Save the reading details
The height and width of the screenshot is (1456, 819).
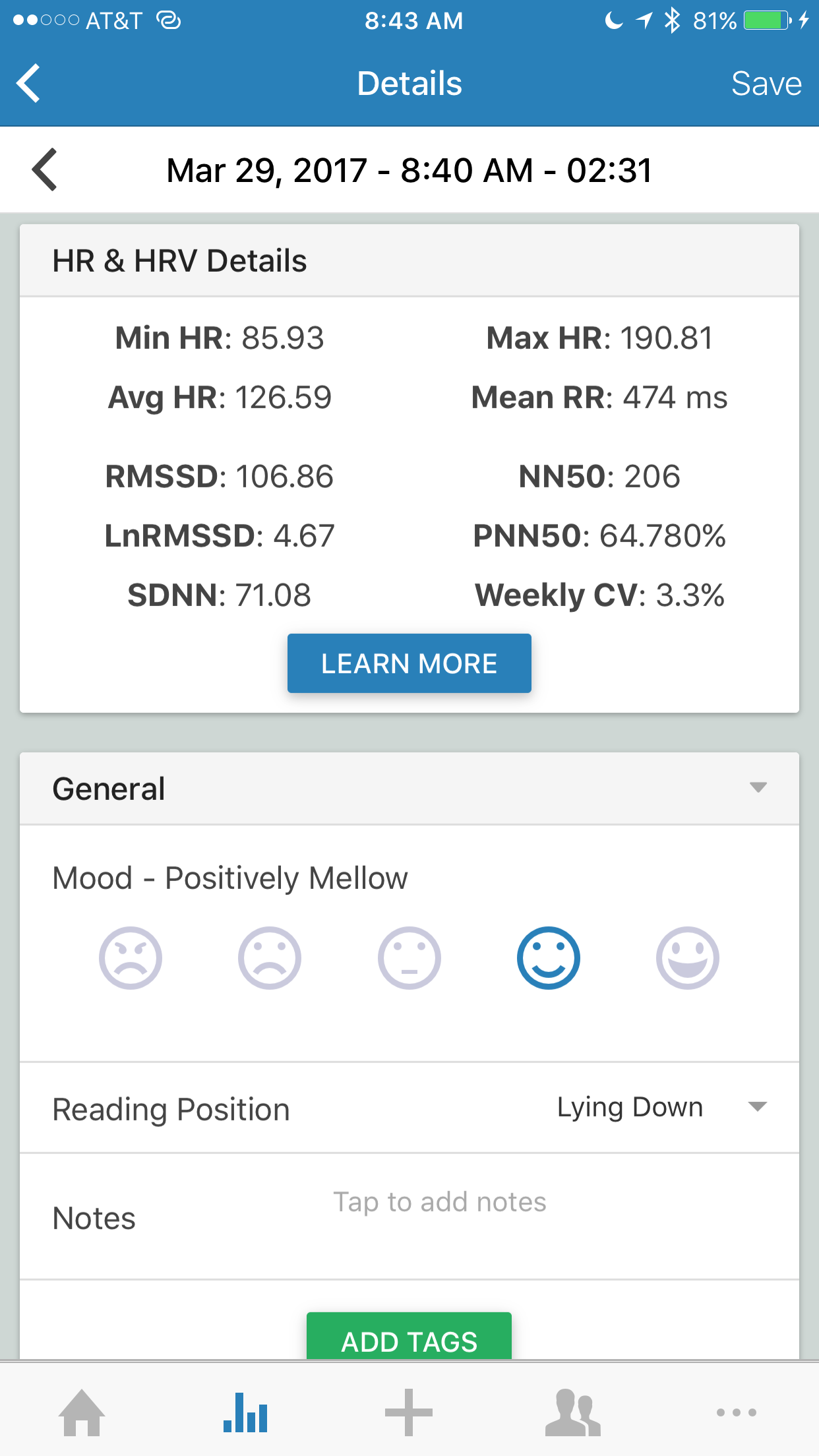coord(766,84)
